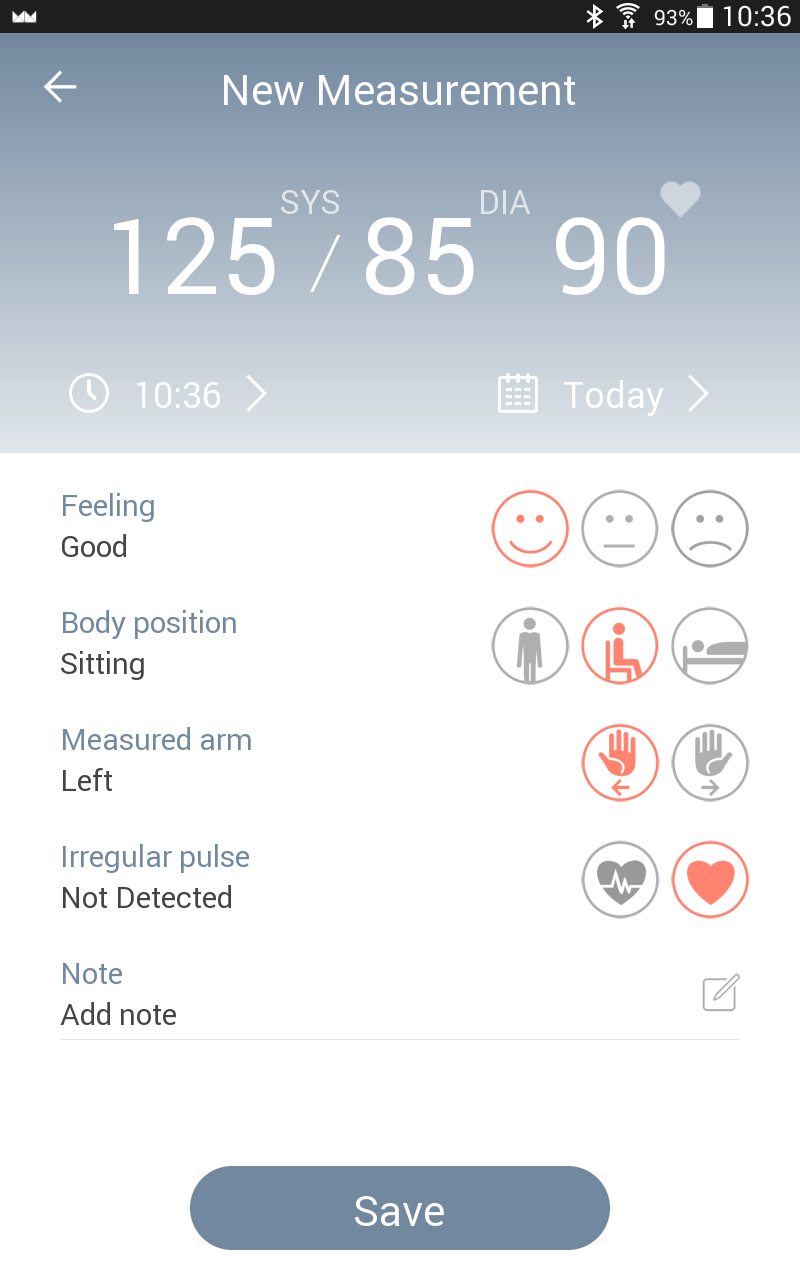The image size is (800, 1280).
Task: Choose the right arm measurement option
Action: (x=710, y=762)
